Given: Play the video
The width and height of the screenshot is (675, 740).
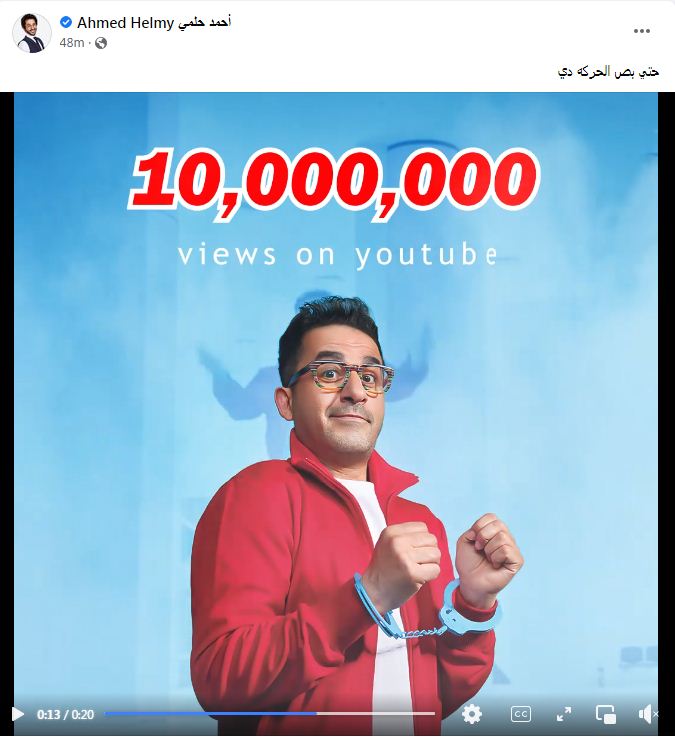Looking at the screenshot, I should [x=17, y=714].
